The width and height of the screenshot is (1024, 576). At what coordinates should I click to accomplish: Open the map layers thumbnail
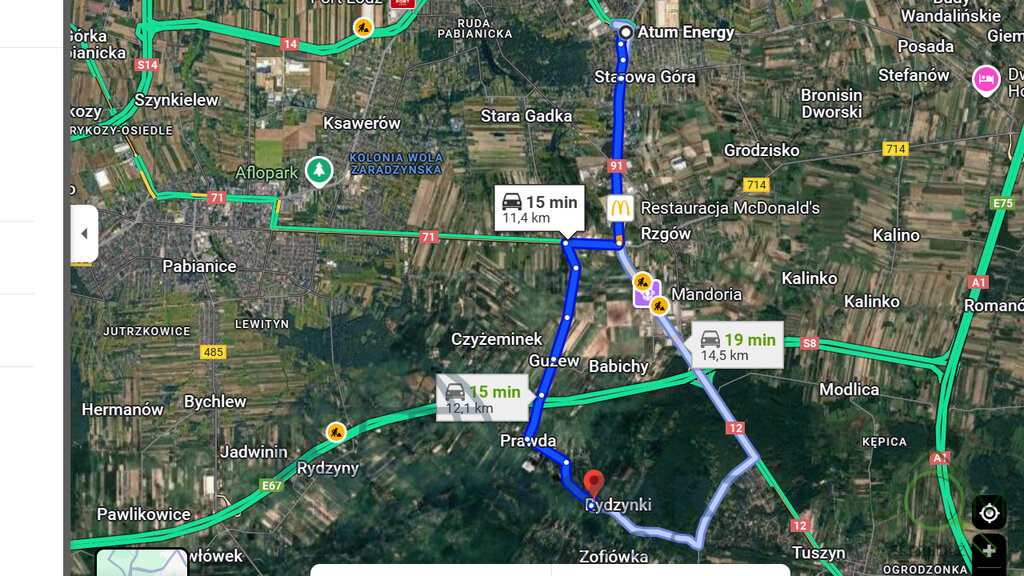(141, 563)
